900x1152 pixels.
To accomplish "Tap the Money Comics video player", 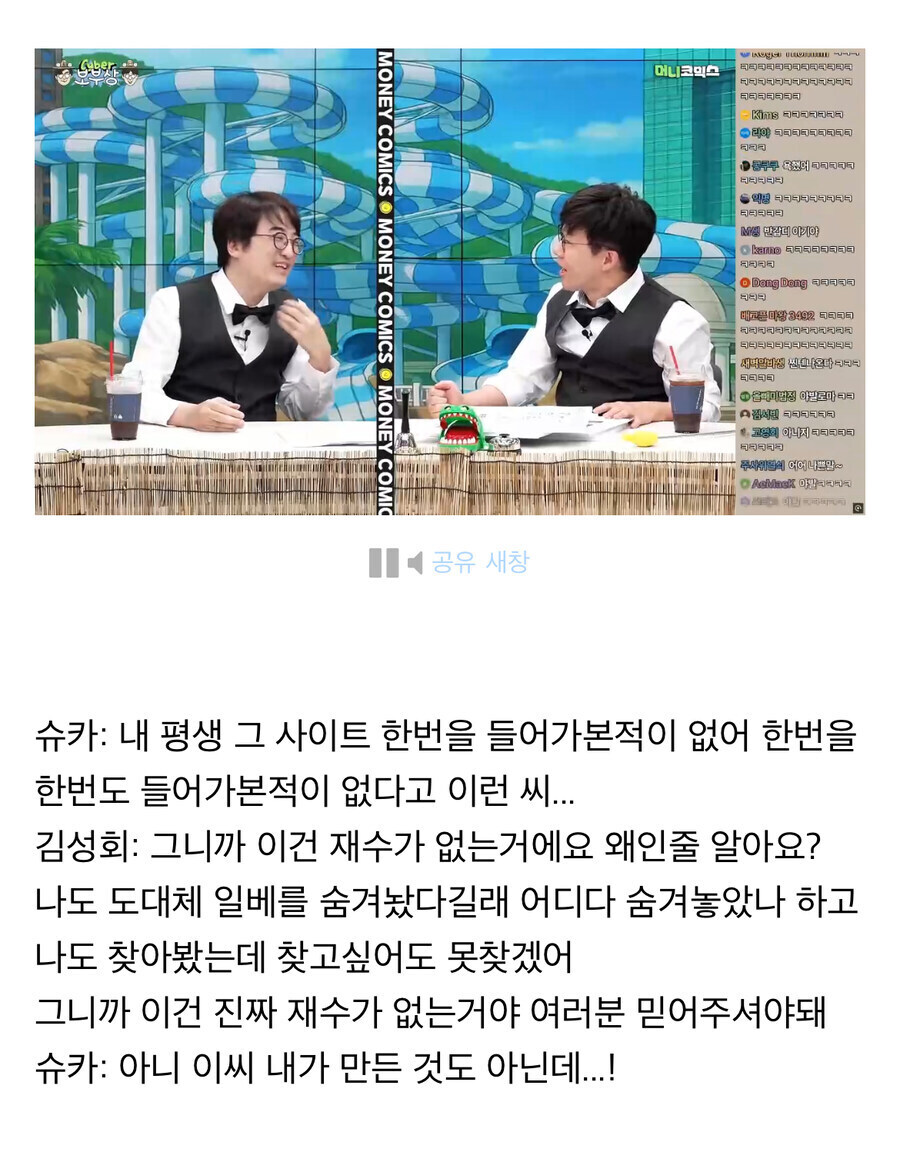I will pos(449,281).
